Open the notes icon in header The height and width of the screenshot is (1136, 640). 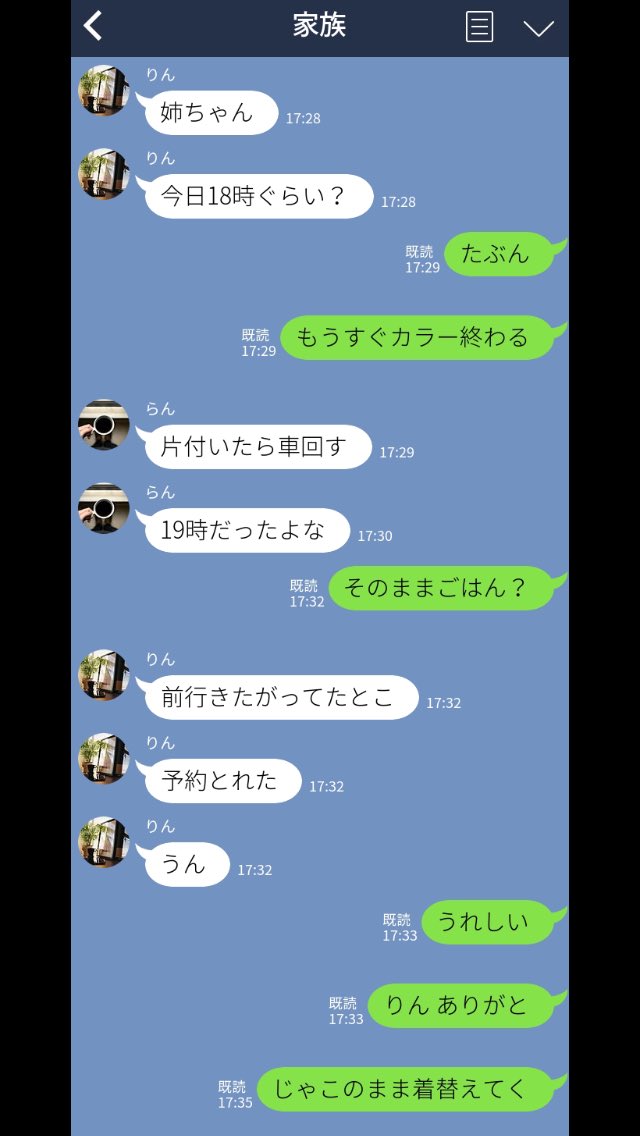[x=480, y=27]
